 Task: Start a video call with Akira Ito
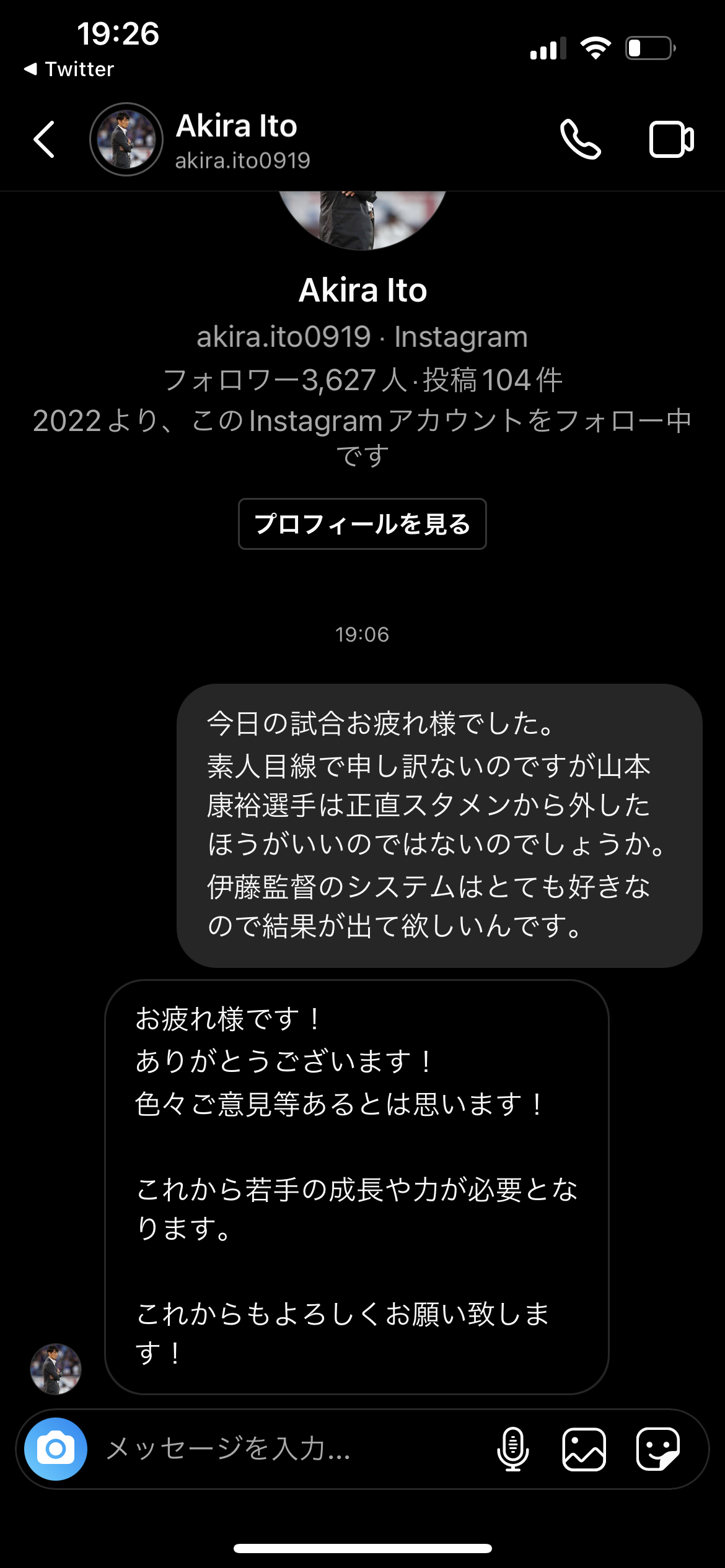[671, 139]
